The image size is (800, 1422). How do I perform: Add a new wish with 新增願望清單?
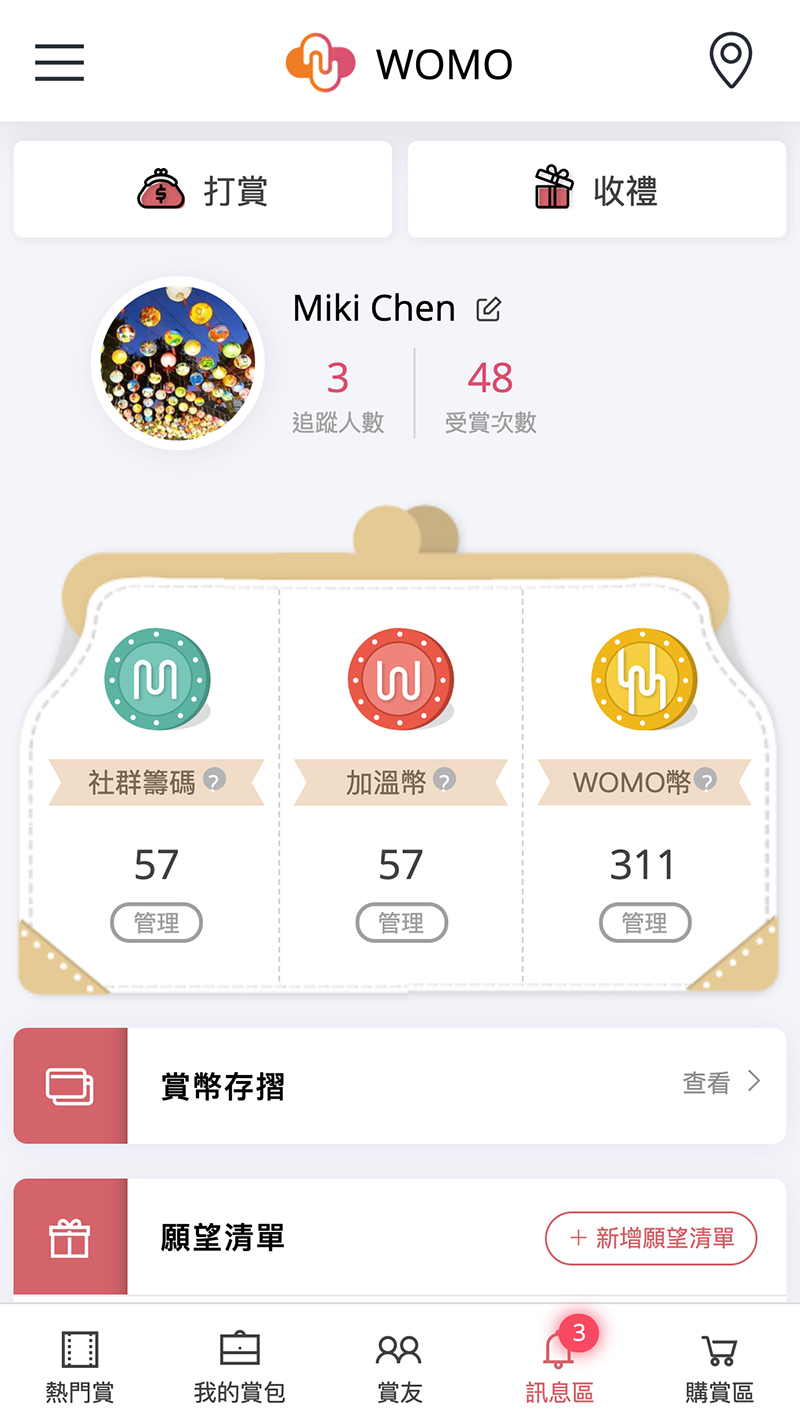tap(651, 1239)
